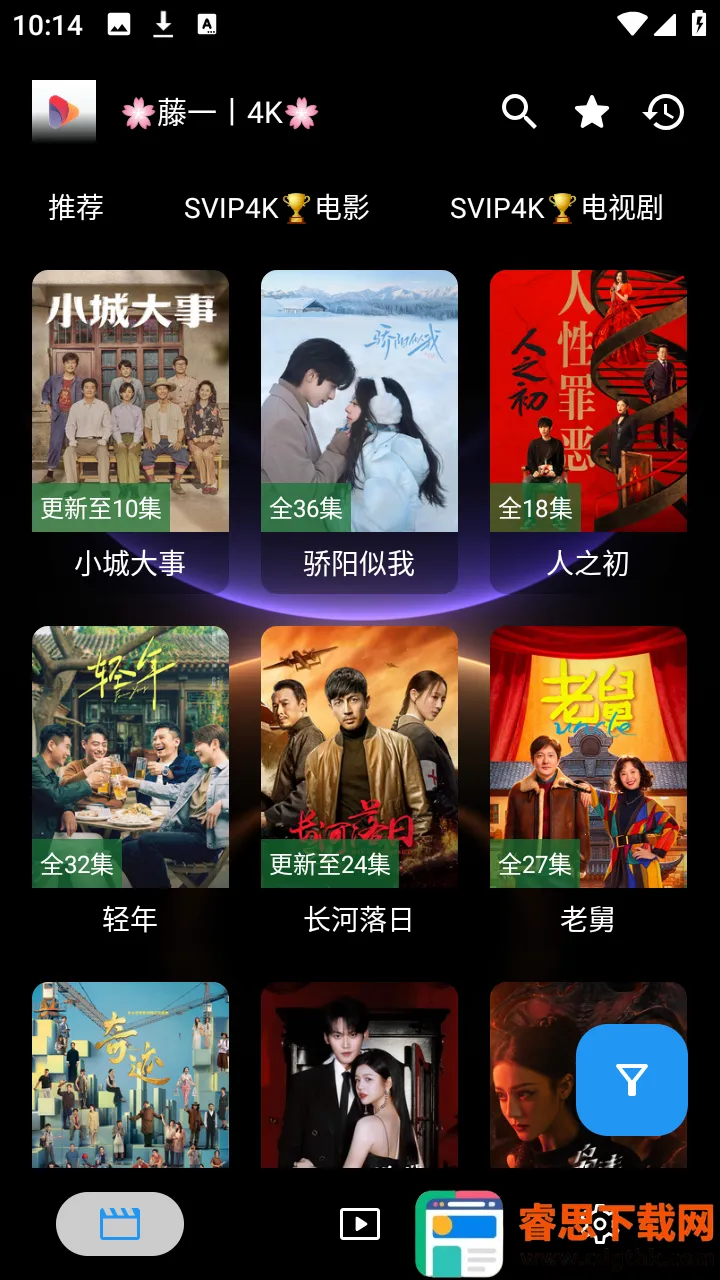
Task: Switch to the SVIP4K电影 tab
Action: tap(277, 208)
